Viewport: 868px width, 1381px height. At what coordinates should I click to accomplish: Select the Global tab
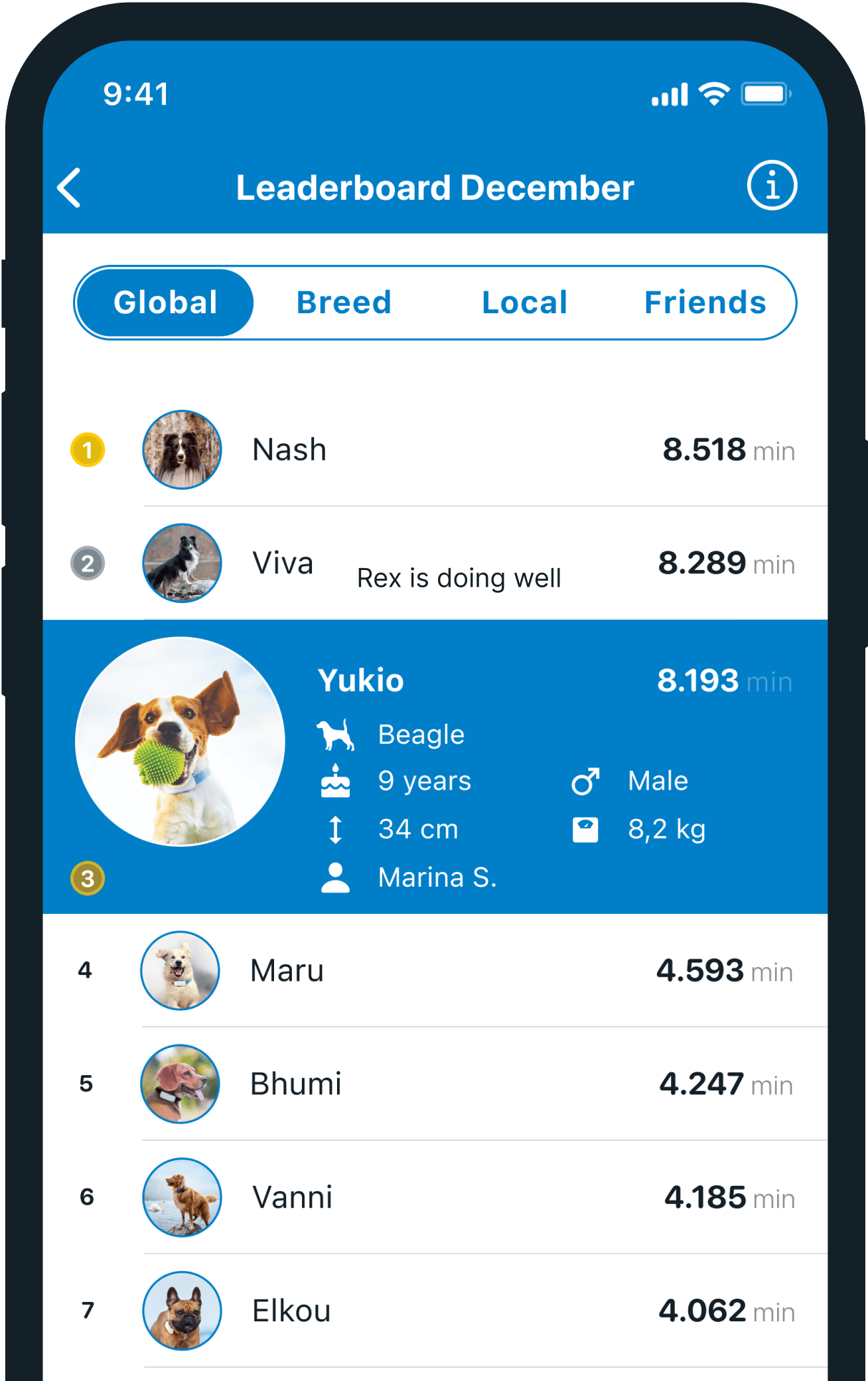point(165,303)
